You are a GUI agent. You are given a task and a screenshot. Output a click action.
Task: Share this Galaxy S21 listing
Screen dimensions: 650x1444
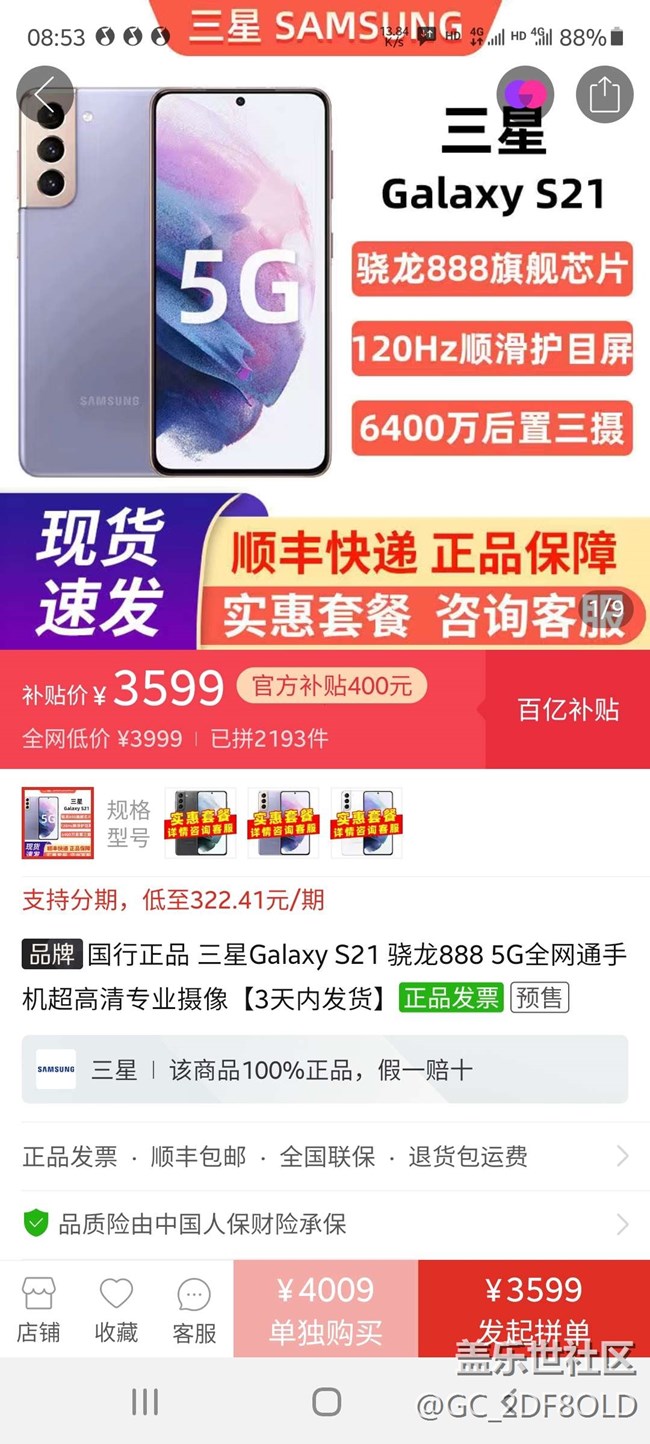pyautogui.click(x=604, y=95)
